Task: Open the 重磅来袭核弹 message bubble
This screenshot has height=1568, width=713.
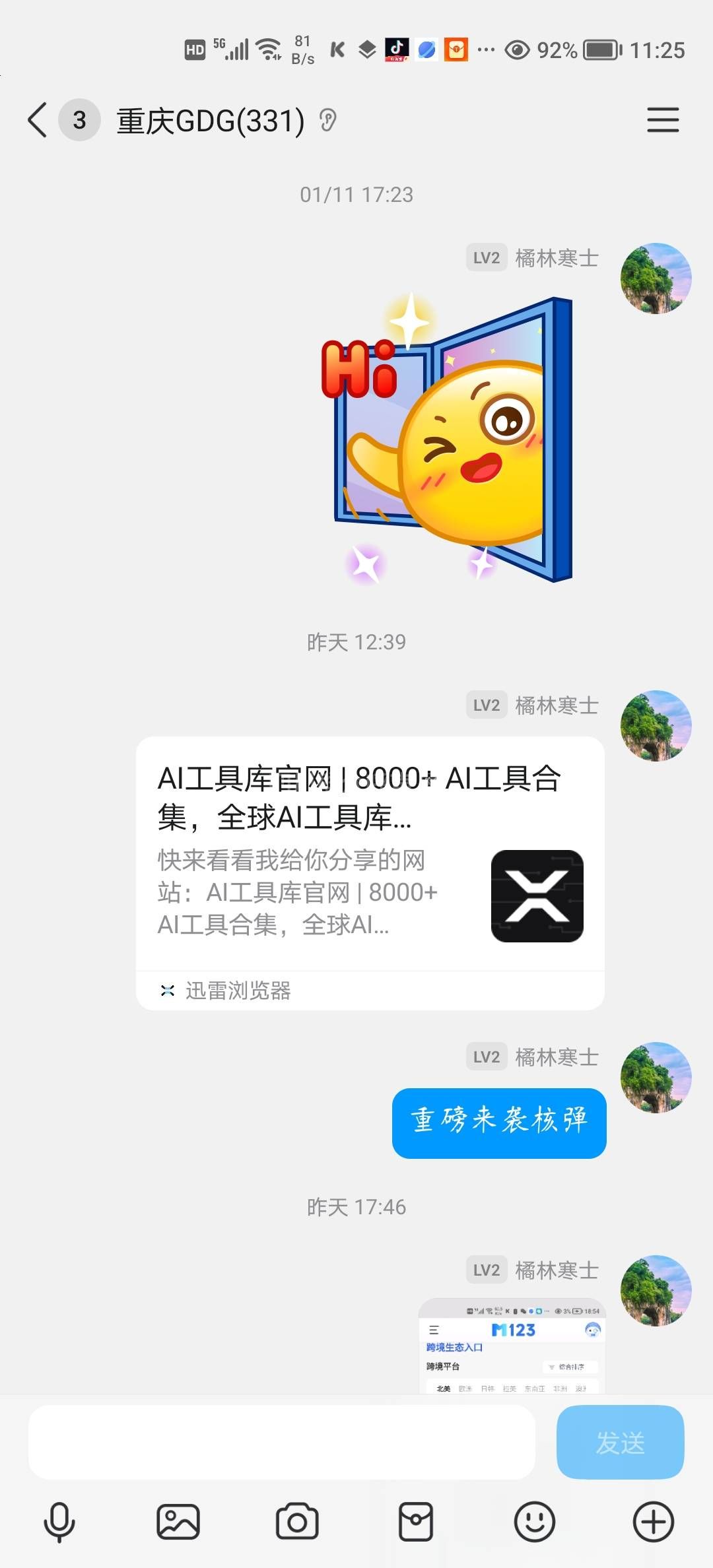Action: click(x=499, y=1123)
